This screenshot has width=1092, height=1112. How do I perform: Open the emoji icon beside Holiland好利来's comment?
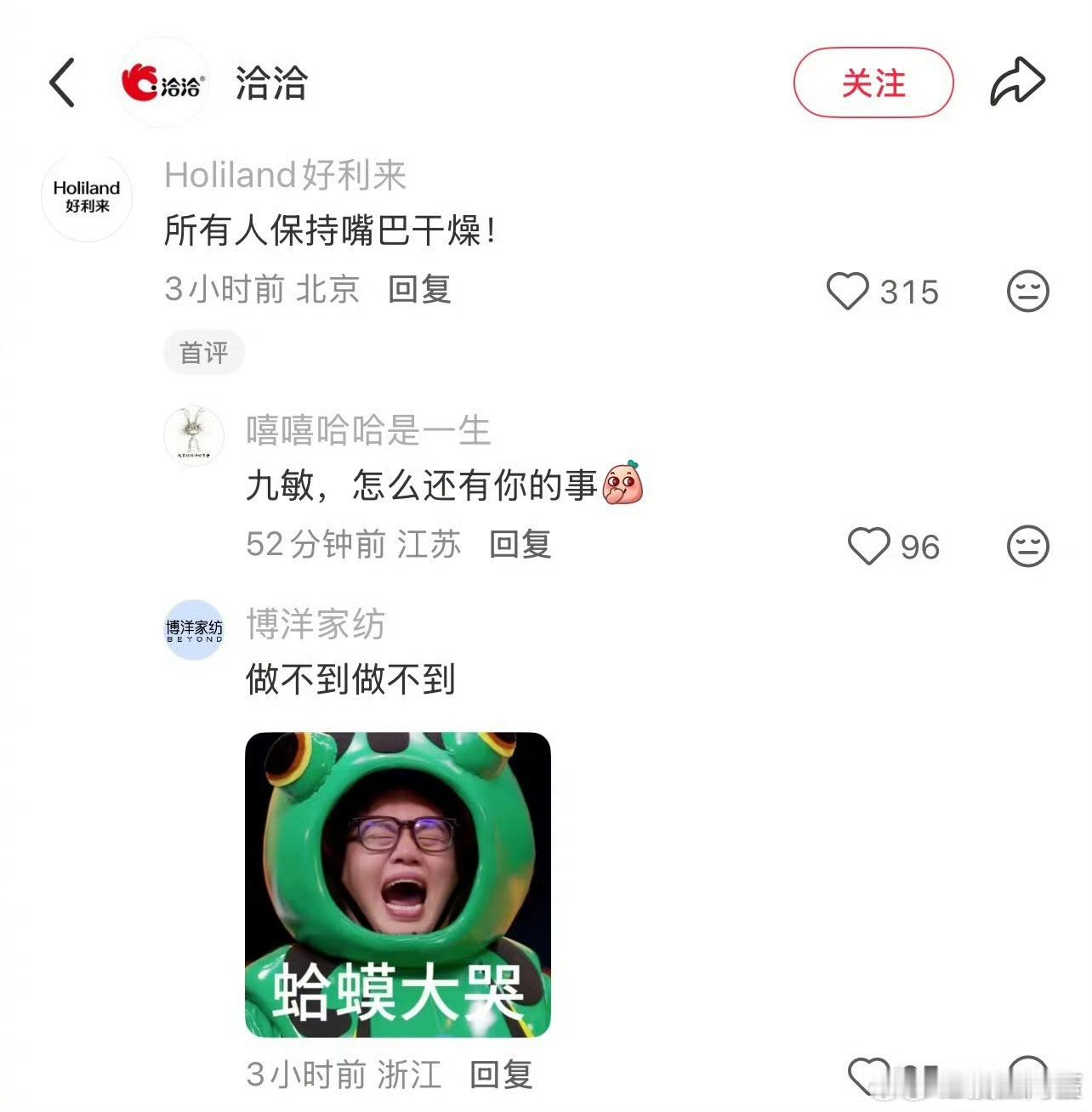click(x=1030, y=292)
